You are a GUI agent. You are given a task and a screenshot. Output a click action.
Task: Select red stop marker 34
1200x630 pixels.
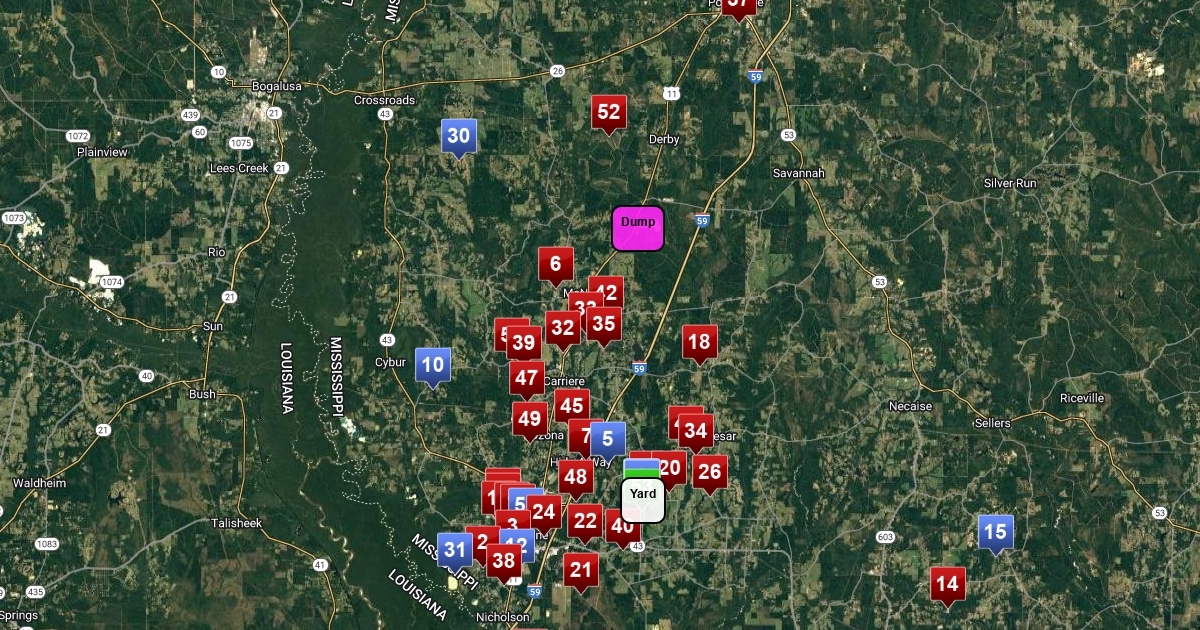coord(696,432)
